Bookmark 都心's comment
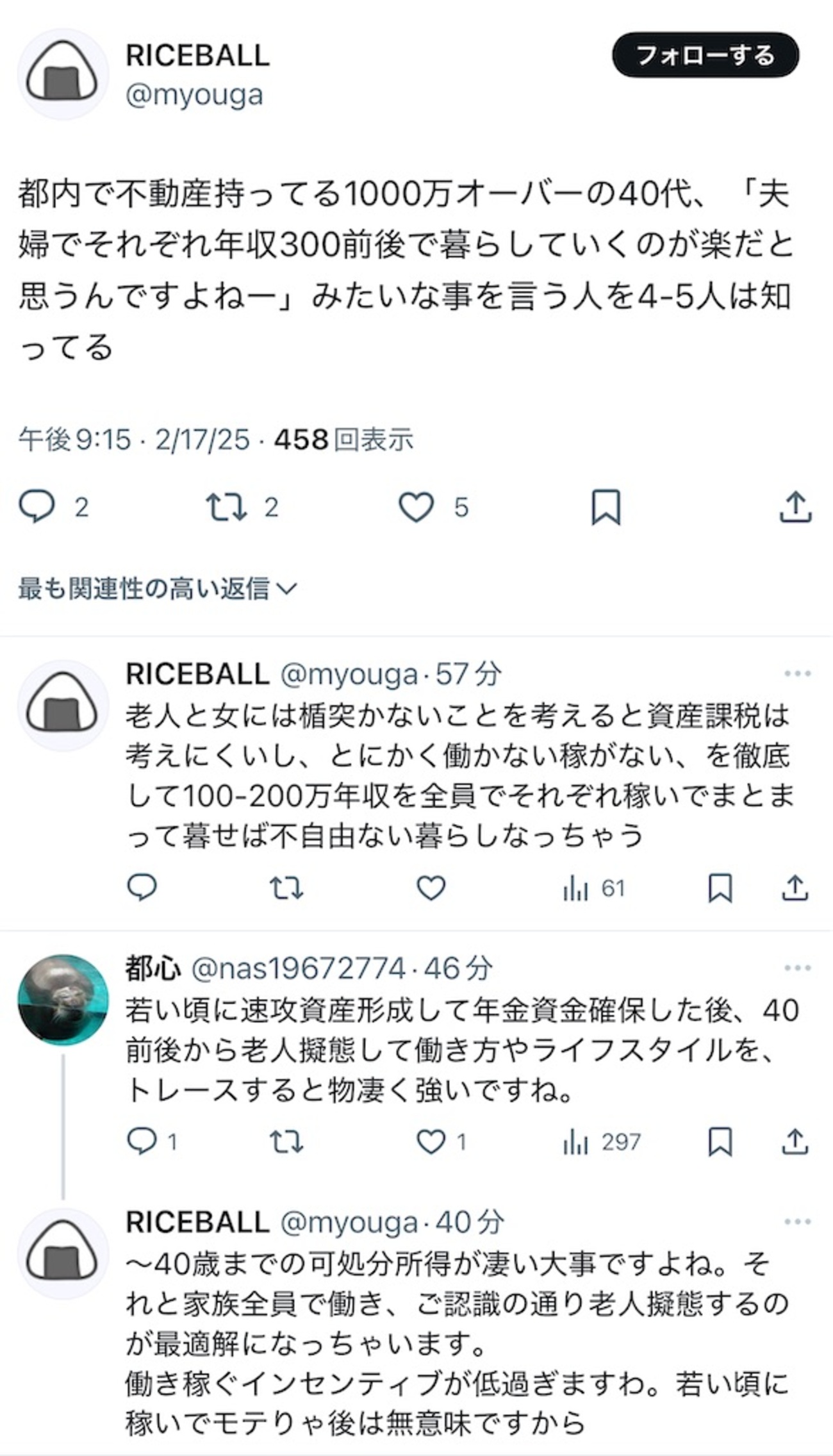This screenshot has width=833, height=1456. tap(720, 1141)
